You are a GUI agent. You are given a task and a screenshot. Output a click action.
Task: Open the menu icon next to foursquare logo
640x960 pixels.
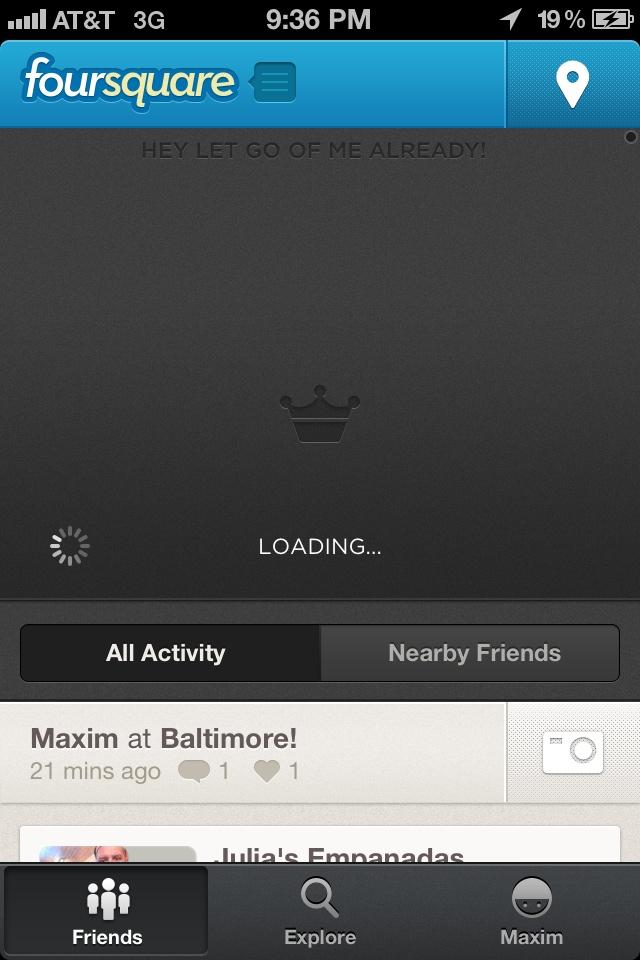(274, 82)
